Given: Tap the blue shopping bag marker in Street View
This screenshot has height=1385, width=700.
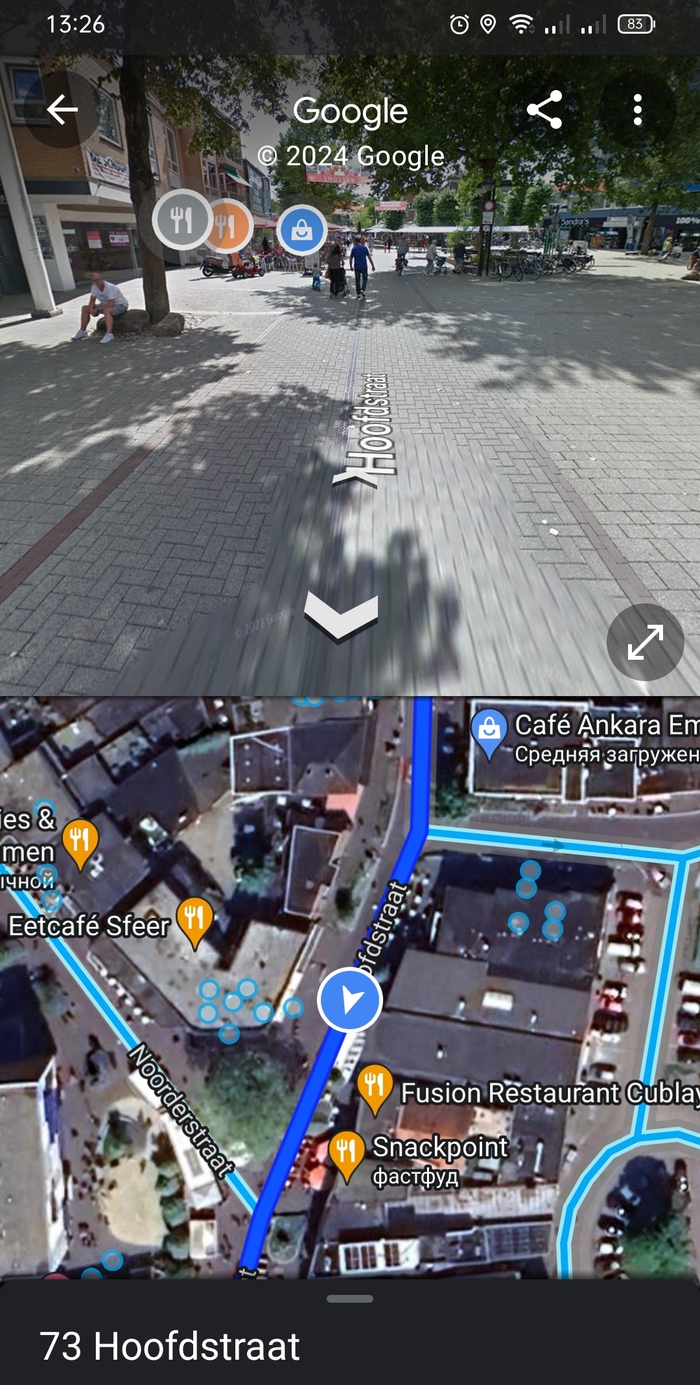Looking at the screenshot, I should tap(301, 230).
